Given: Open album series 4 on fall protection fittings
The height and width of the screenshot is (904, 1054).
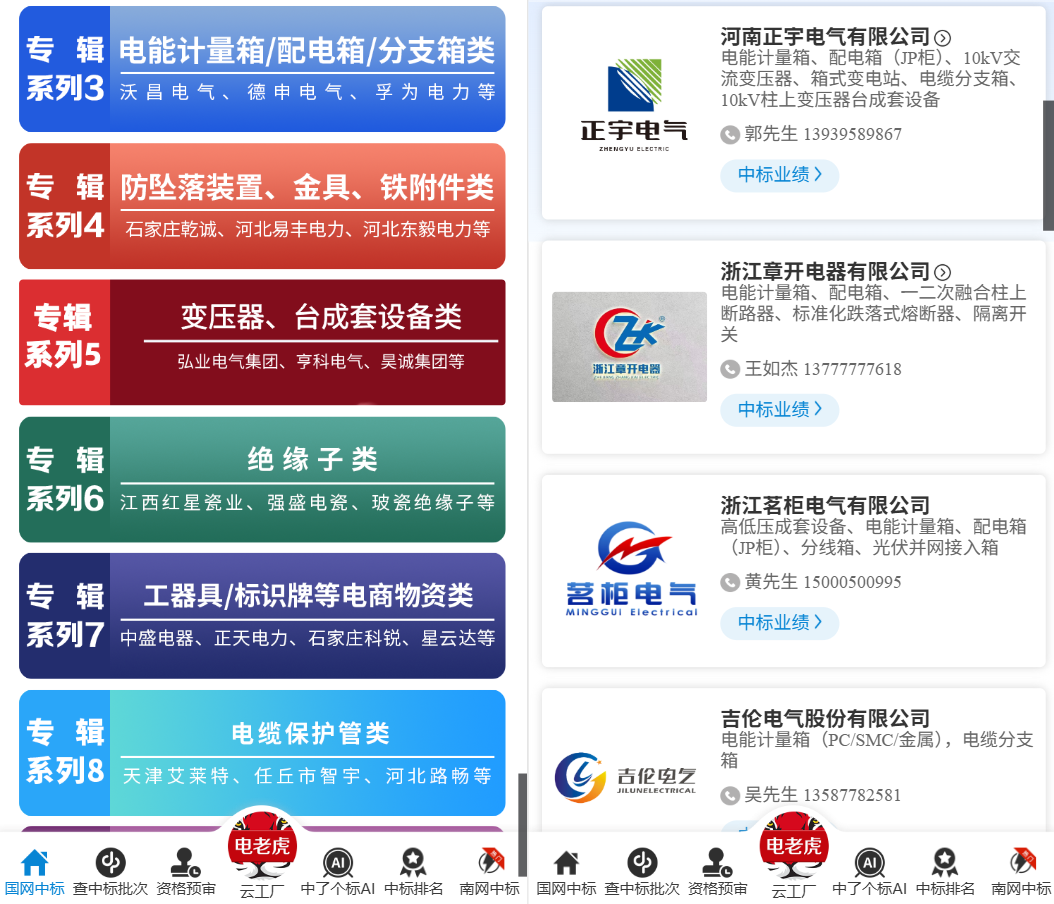Looking at the screenshot, I should [262, 206].
